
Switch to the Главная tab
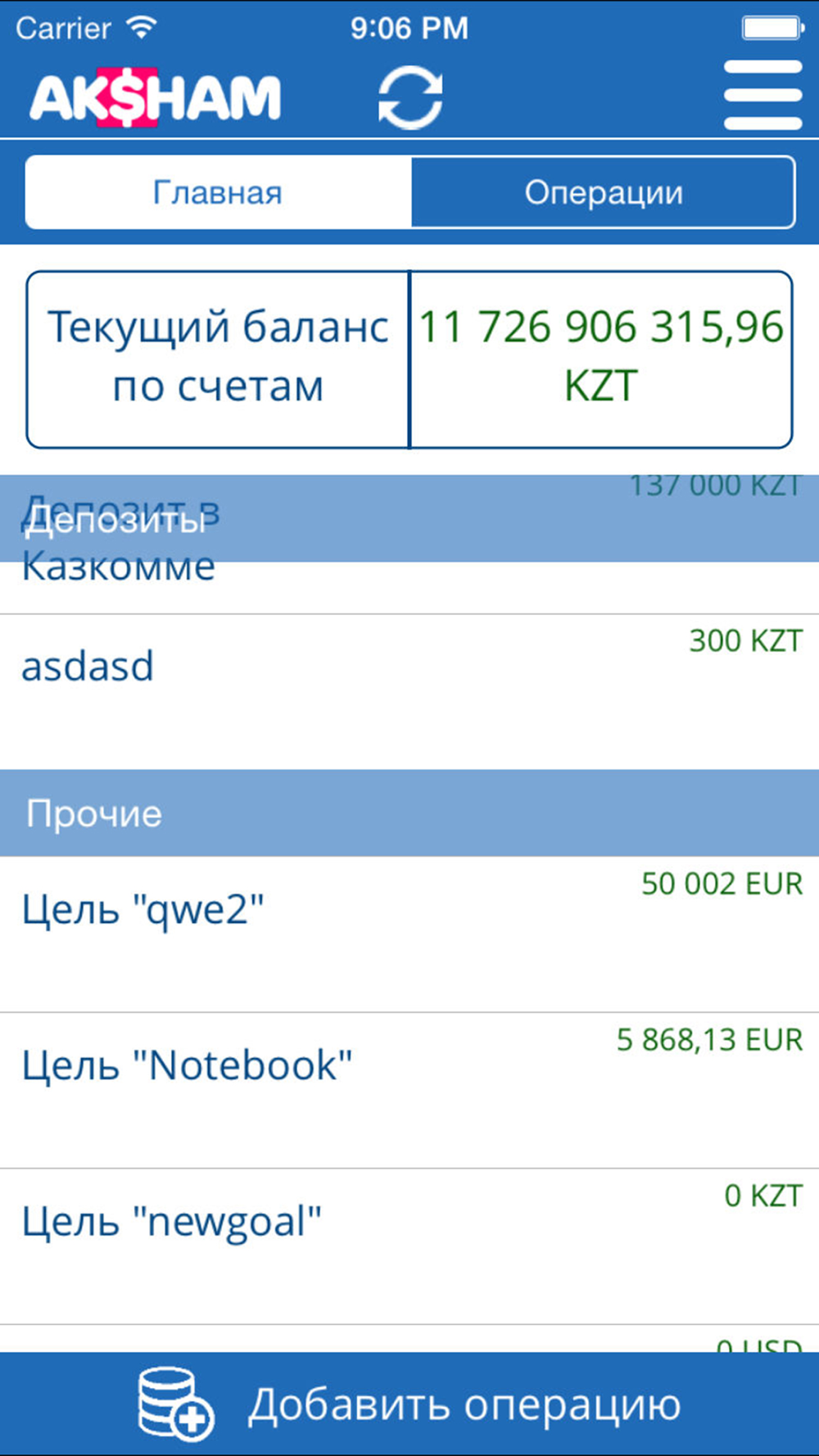click(x=218, y=192)
